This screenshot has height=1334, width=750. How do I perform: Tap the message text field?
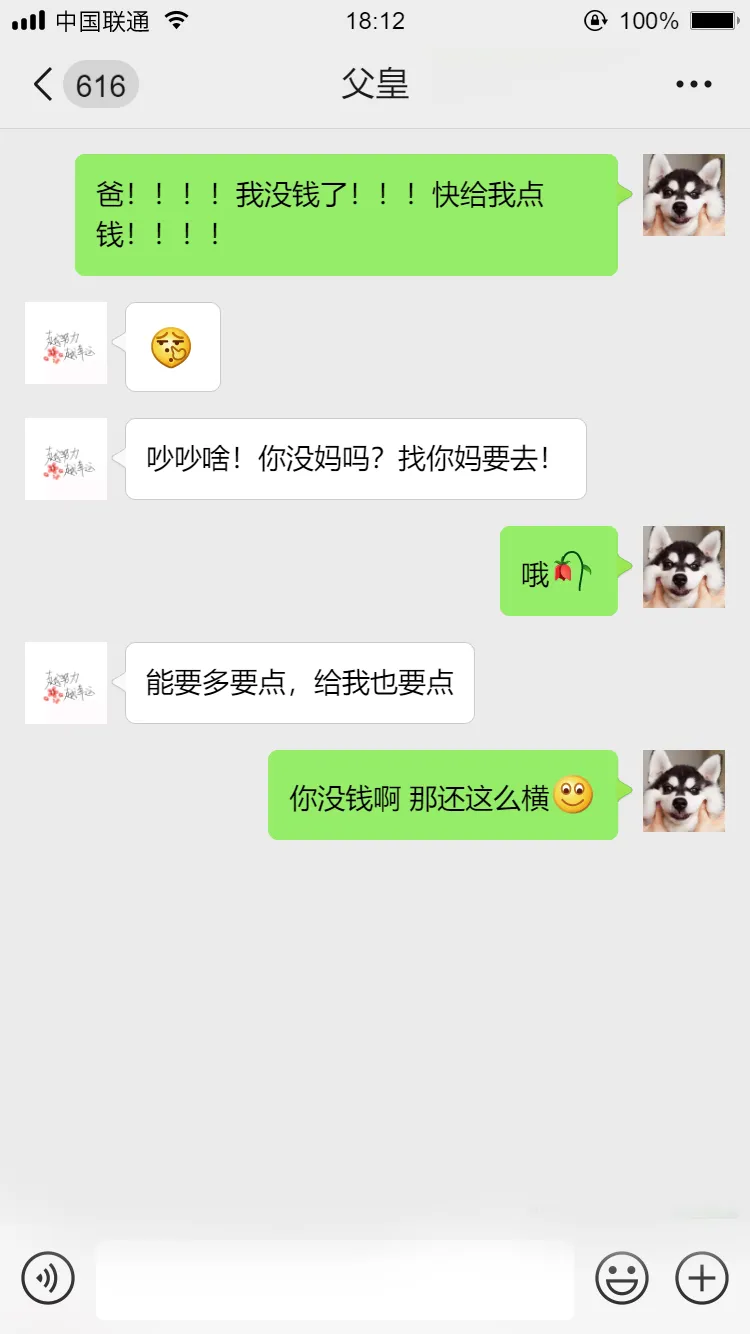[334, 1279]
